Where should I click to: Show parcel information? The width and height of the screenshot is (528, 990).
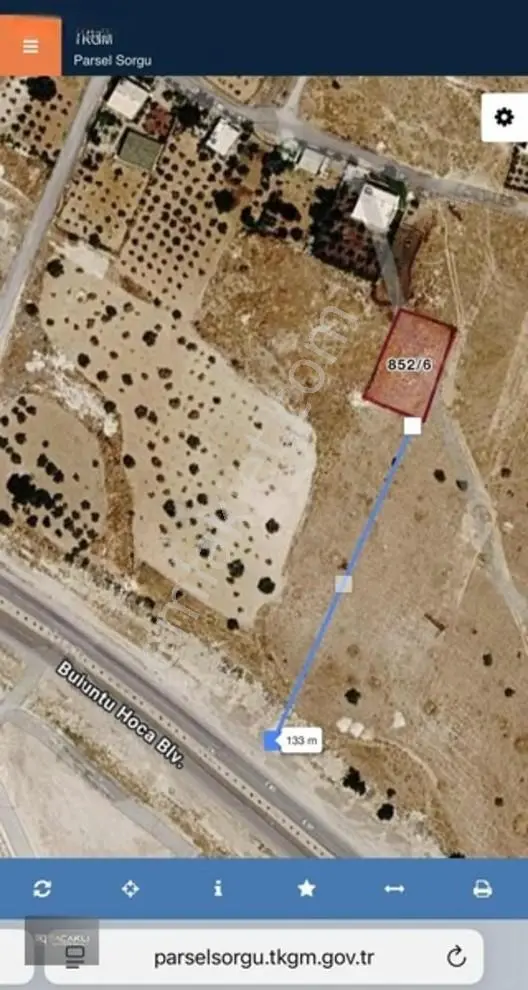218,888
